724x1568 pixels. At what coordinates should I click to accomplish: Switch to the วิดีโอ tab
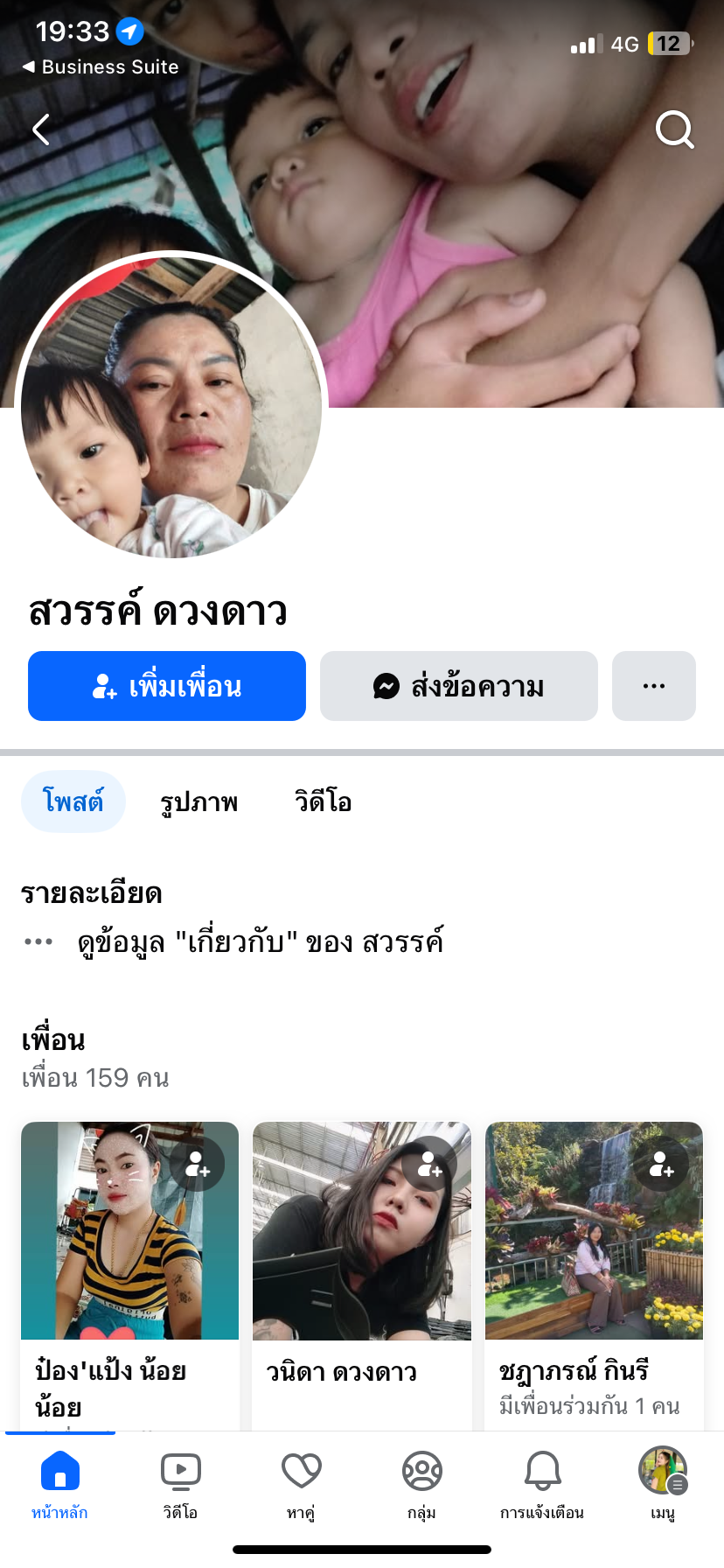pos(323,801)
